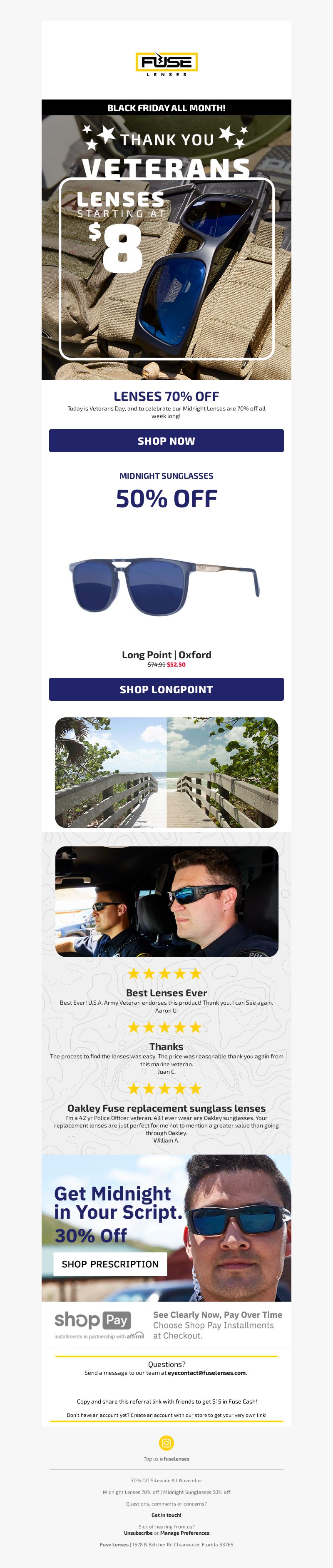Tap the SHOP LONGPOINT button
This screenshot has height=1568, width=333.
click(x=166, y=689)
